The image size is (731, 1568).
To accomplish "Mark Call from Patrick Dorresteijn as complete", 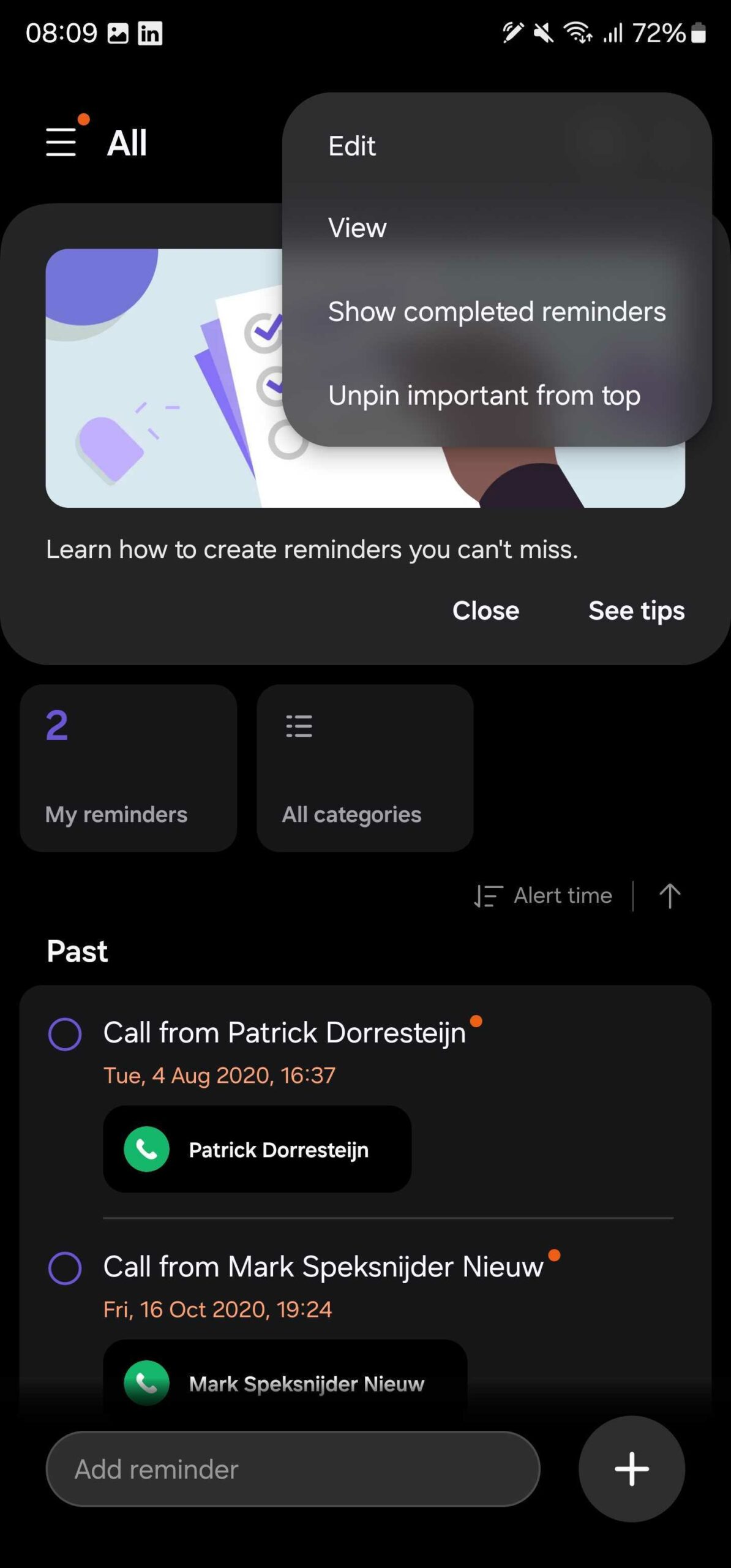I will pyautogui.click(x=65, y=1035).
